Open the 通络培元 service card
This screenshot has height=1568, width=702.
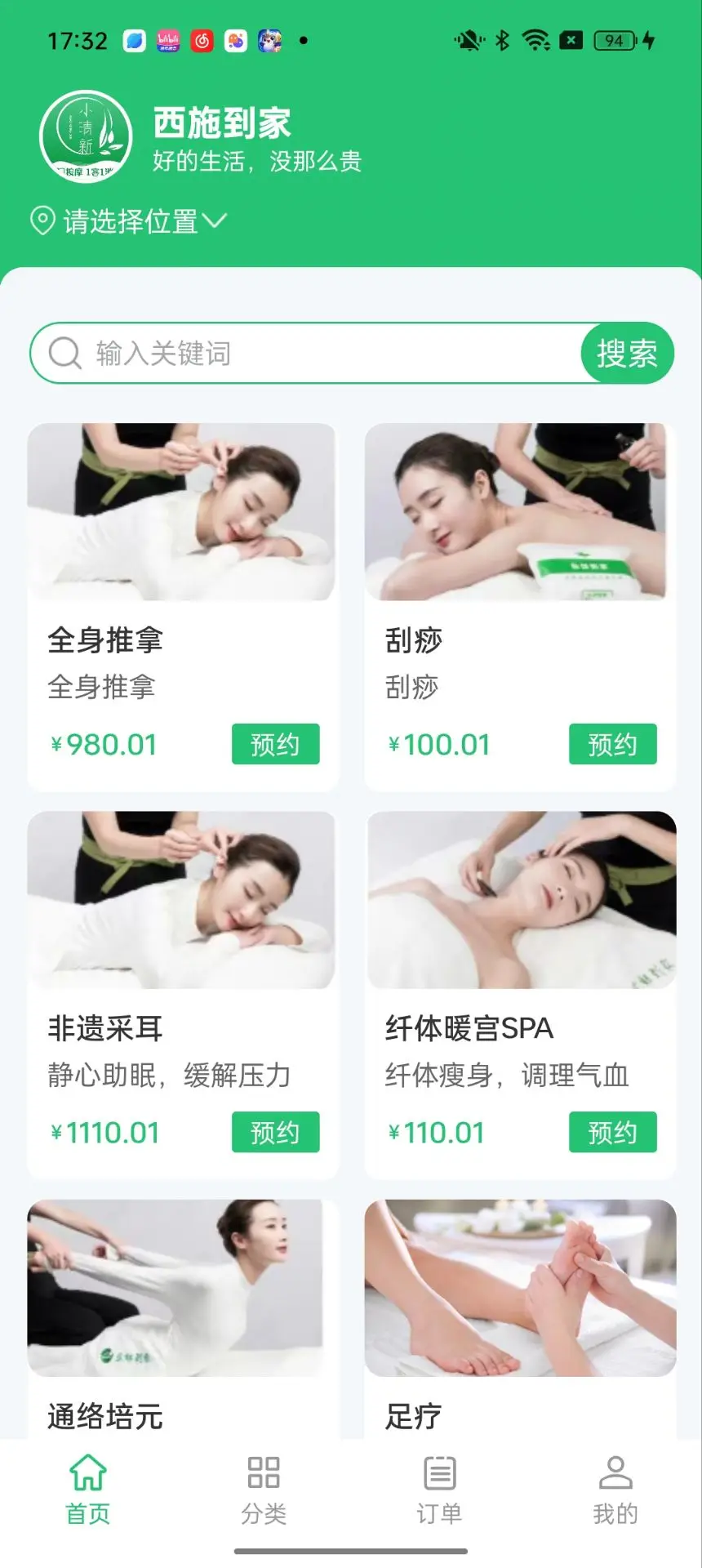181,1307
